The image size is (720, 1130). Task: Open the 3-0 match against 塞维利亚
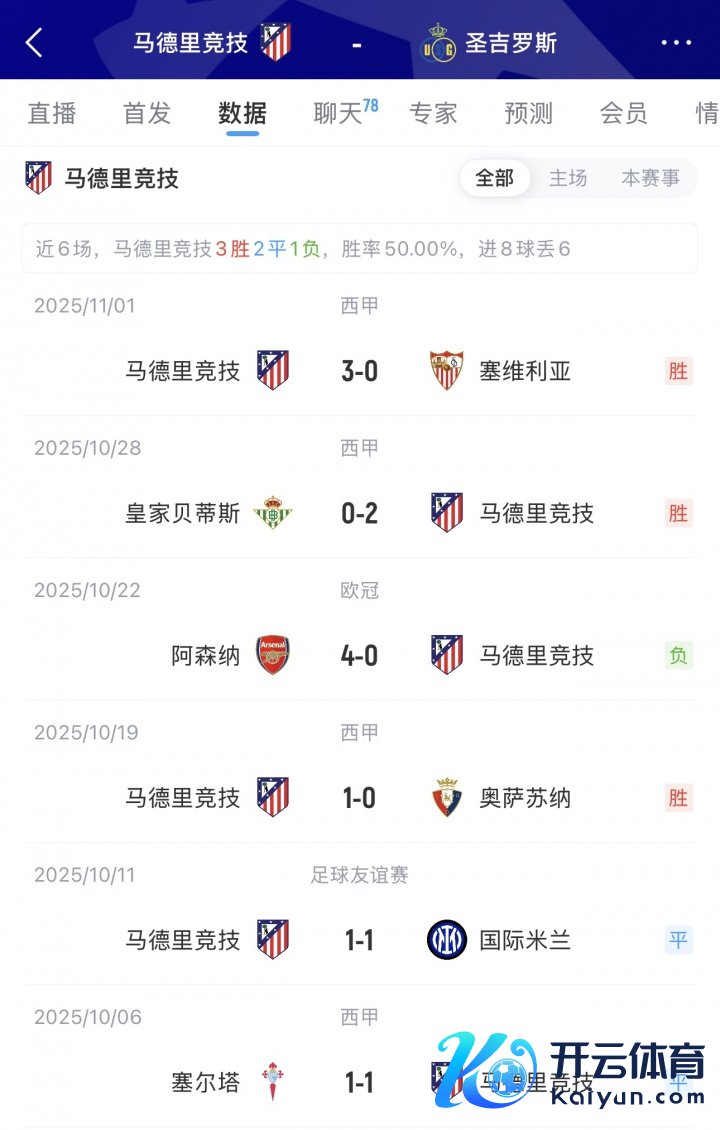tap(359, 371)
